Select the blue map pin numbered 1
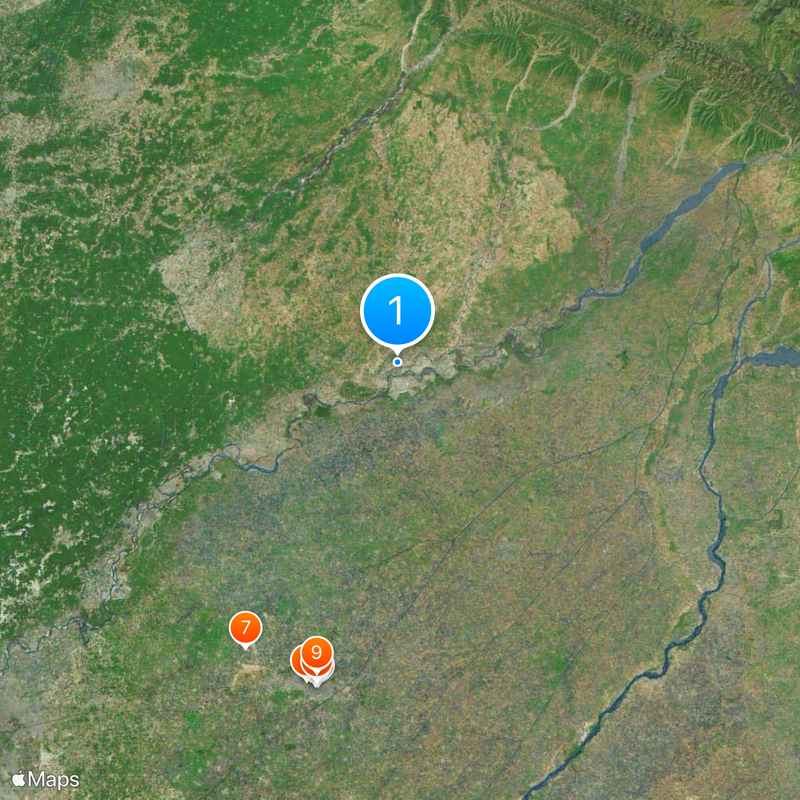 point(397,311)
